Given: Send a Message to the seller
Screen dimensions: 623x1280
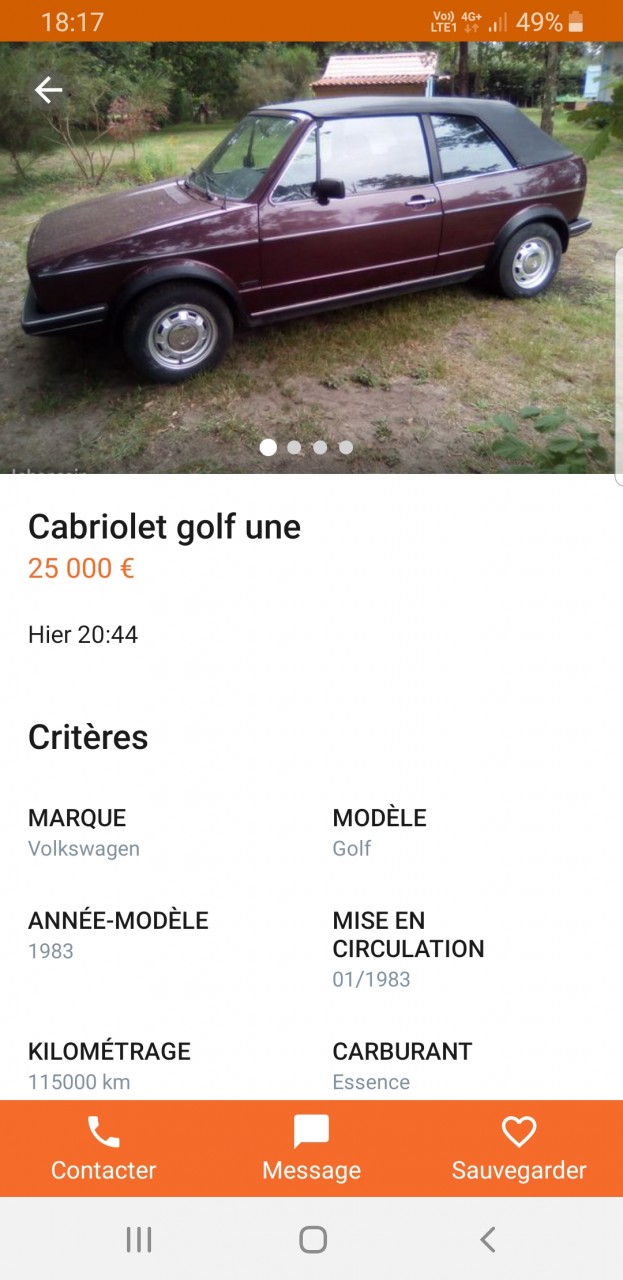Looking at the screenshot, I should (311, 1149).
